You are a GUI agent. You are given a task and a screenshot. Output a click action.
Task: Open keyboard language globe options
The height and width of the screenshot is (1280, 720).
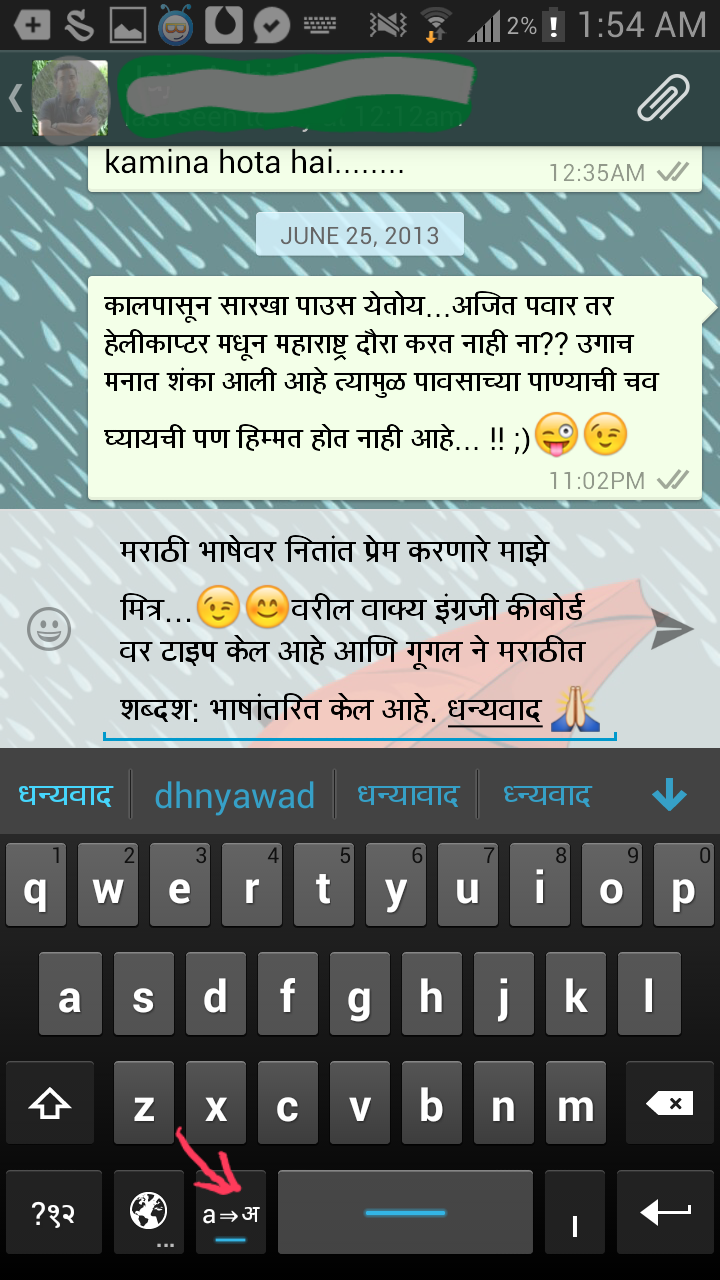[x=149, y=1214]
